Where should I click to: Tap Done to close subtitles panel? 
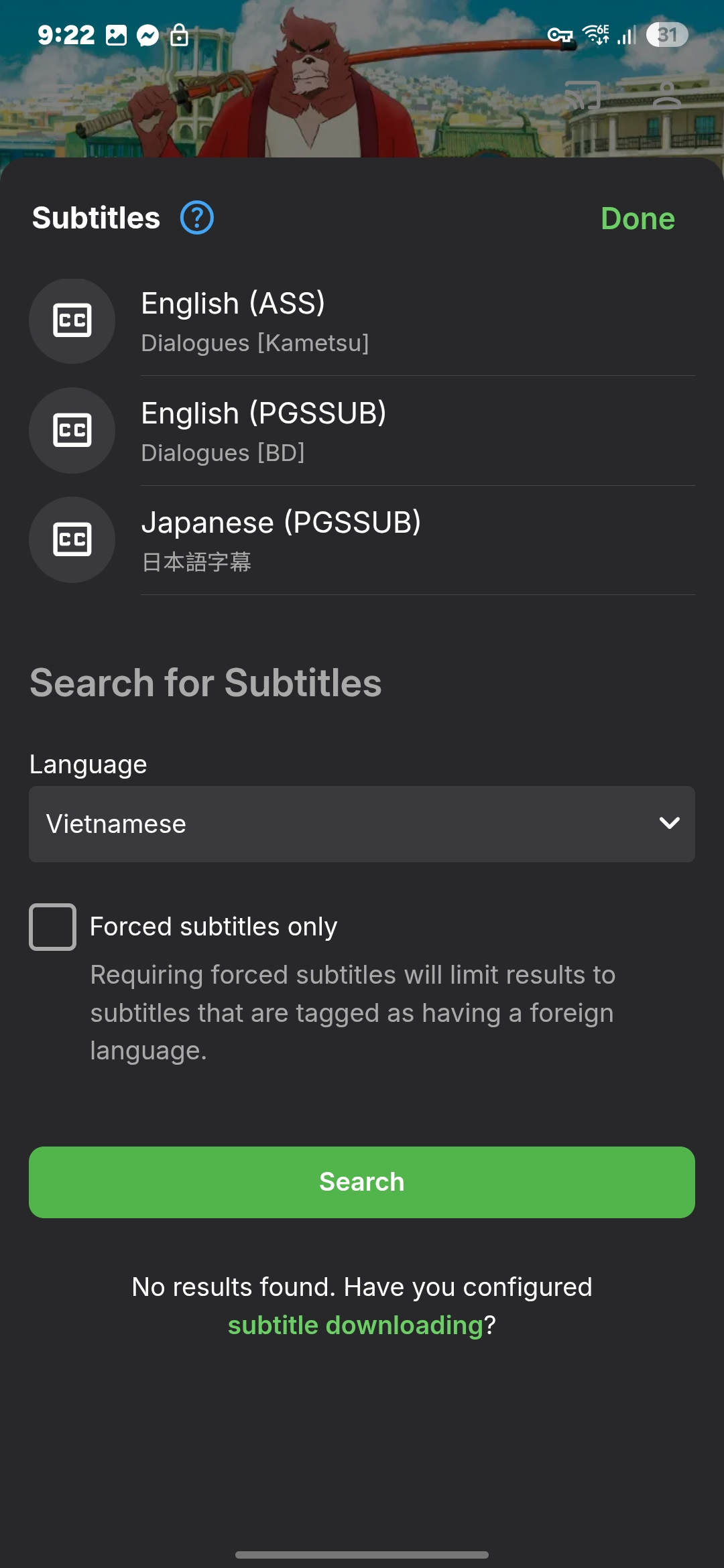point(637,218)
